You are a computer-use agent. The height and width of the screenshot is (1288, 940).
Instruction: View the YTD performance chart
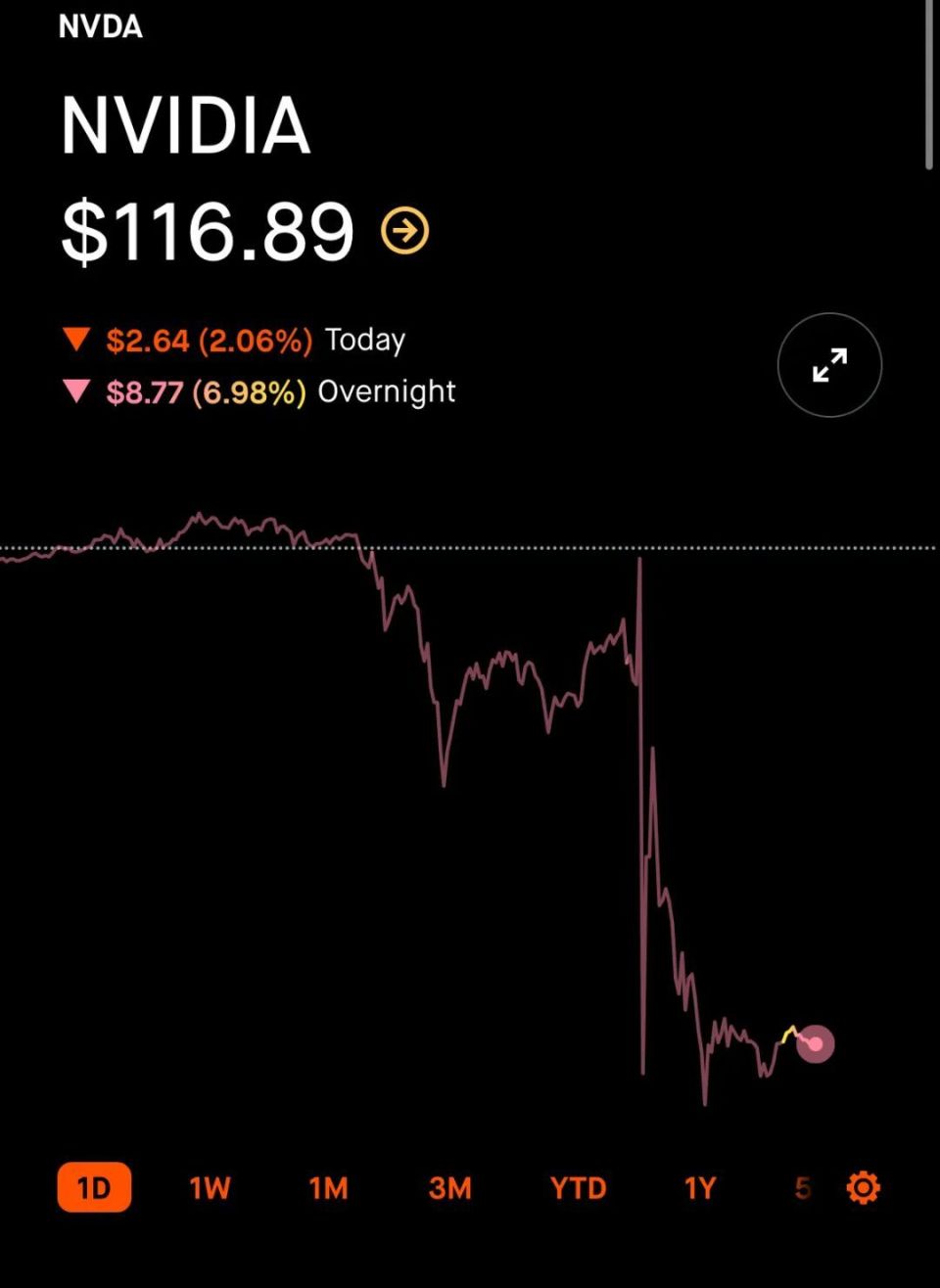coord(578,1188)
